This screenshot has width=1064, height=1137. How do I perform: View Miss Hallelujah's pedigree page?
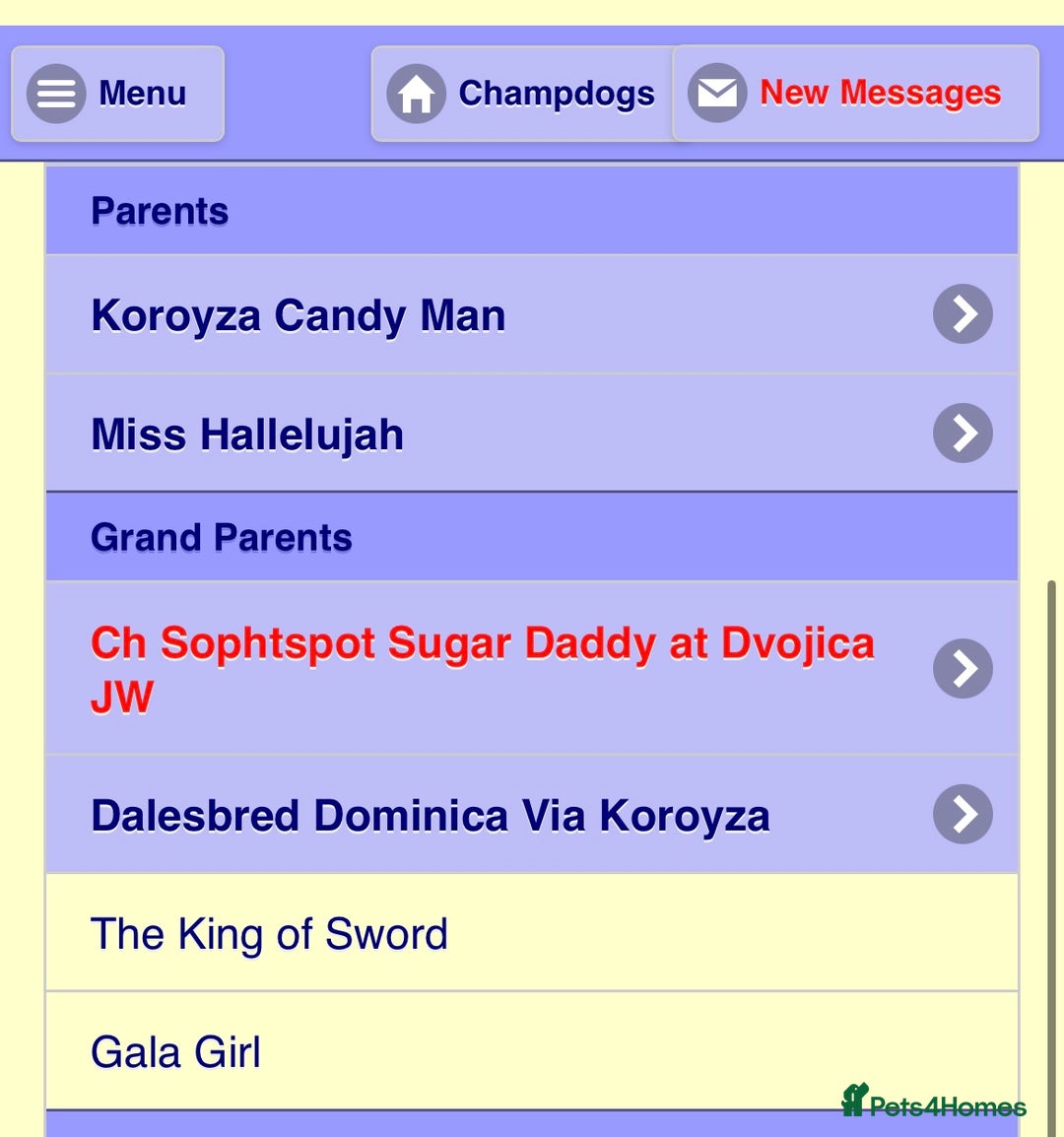[x=532, y=434]
